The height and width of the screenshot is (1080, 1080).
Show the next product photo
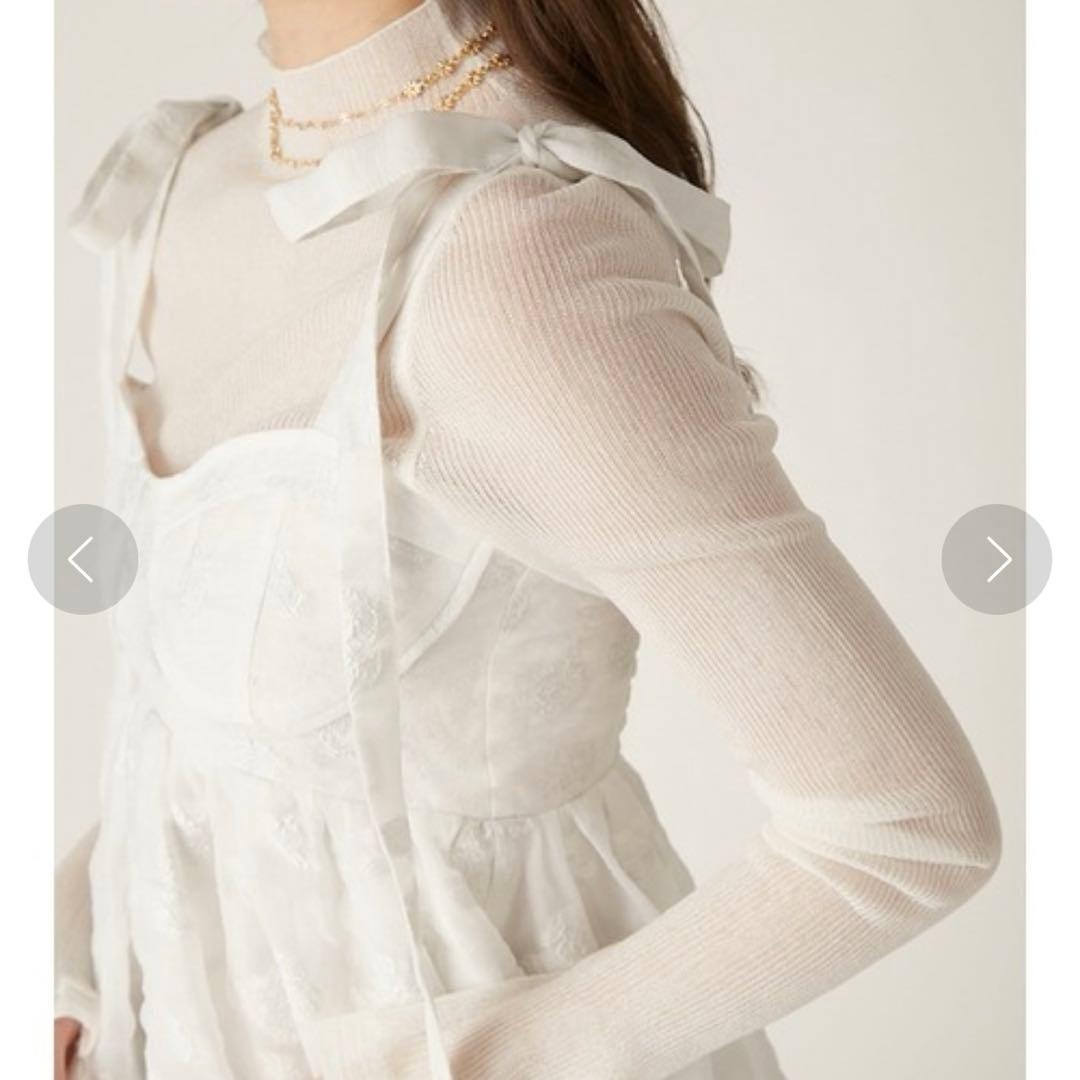(x=996, y=559)
